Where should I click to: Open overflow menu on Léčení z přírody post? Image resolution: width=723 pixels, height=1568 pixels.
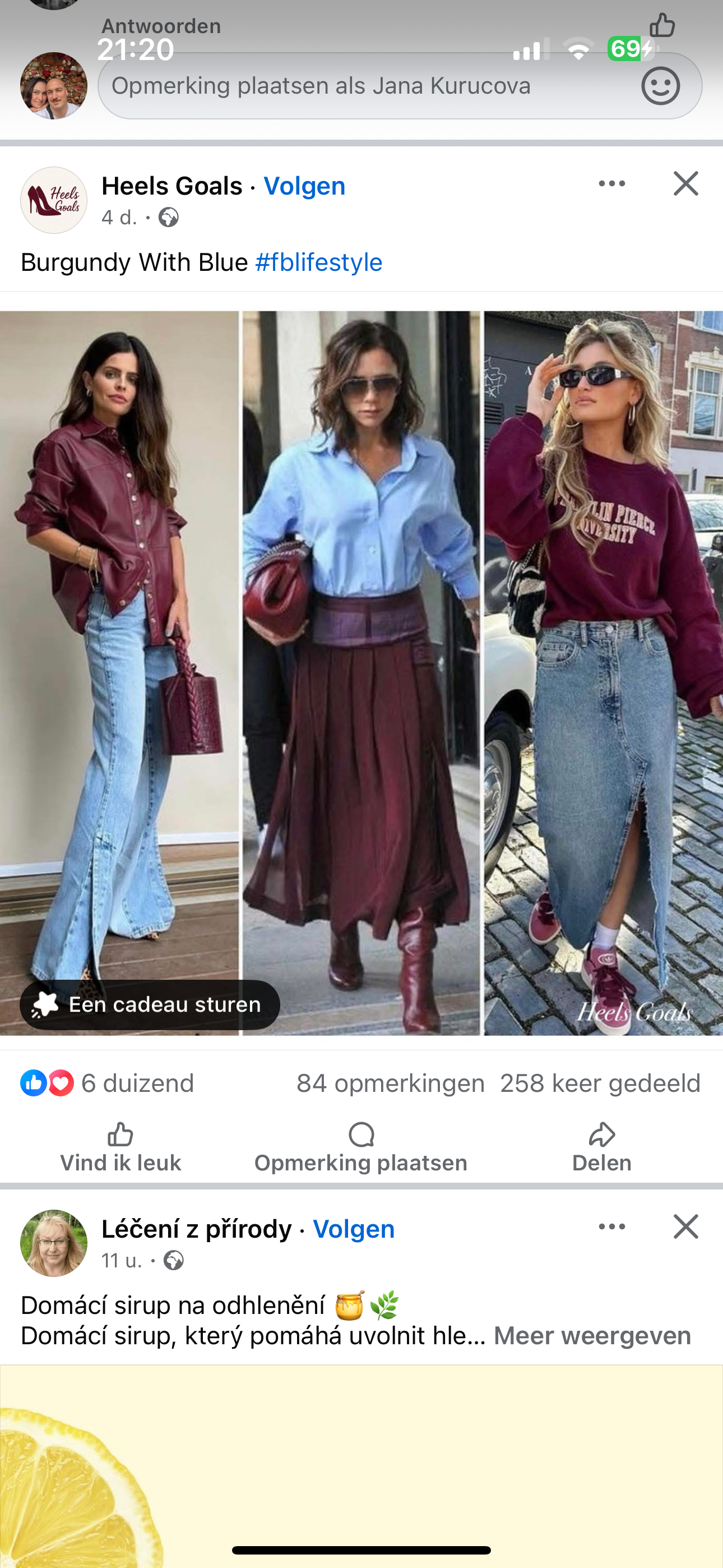pyautogui.click(x=611, y=1226)
